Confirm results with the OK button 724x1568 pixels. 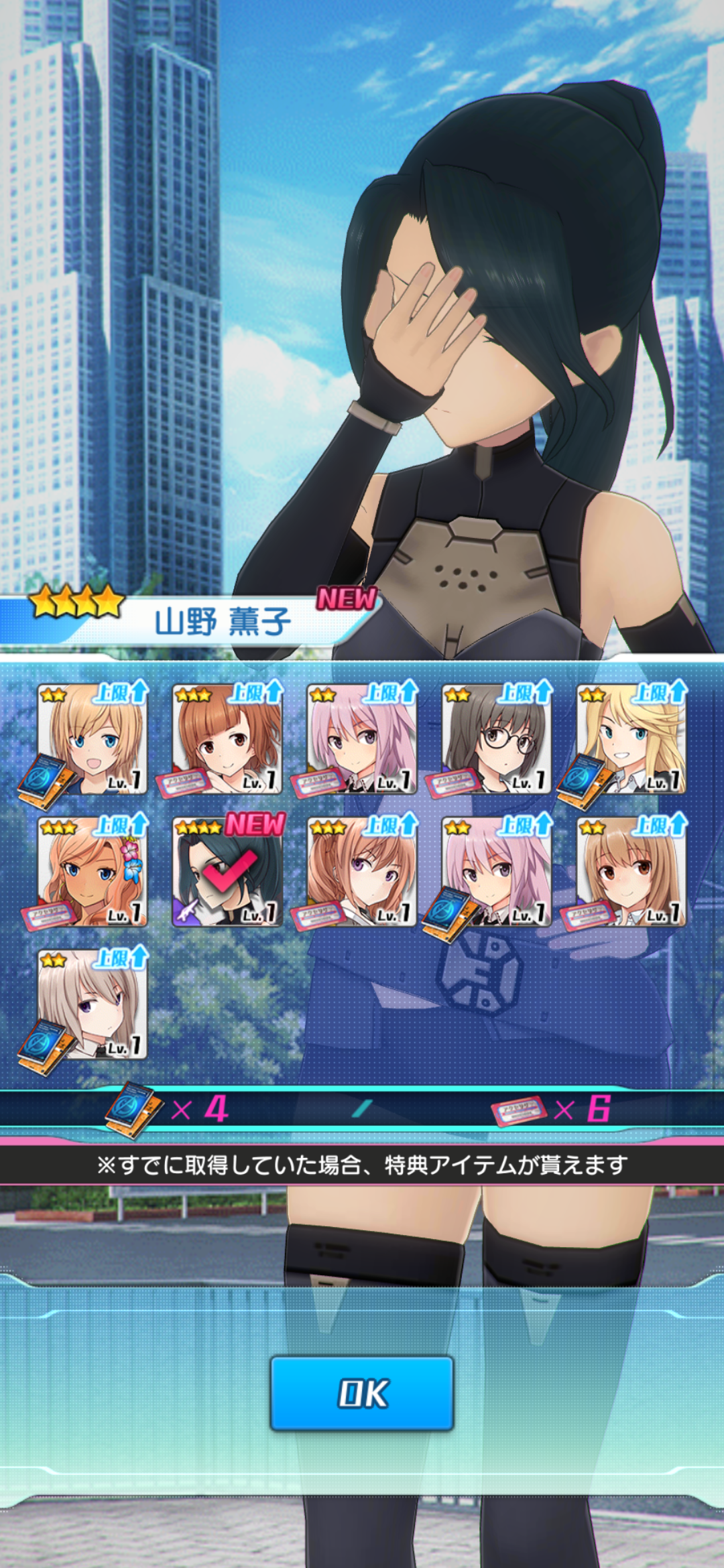pos(362,1393)
